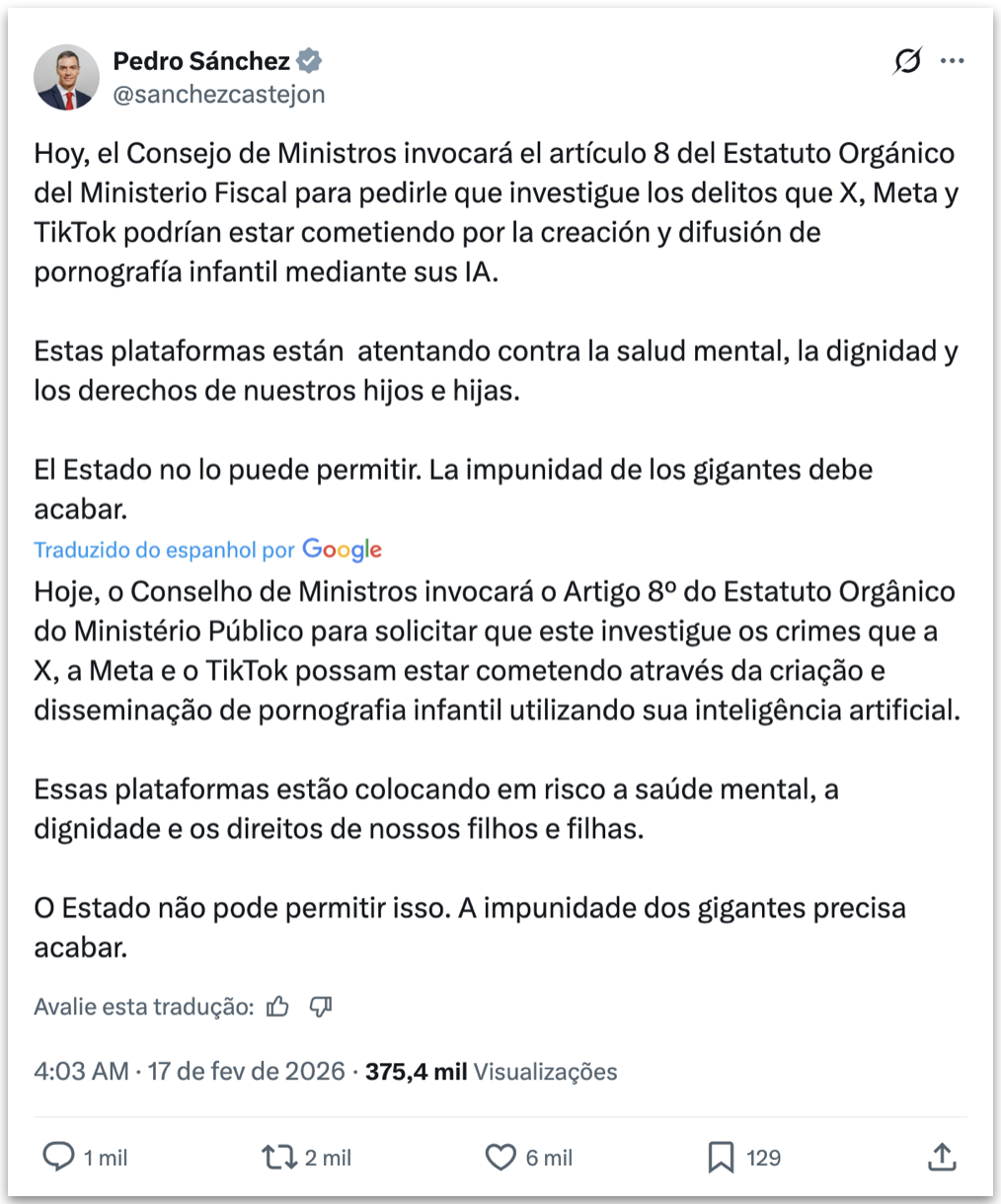Screen dimensions: 1001x1204
Task: Bookmark this post
Action: point(721,1157)
